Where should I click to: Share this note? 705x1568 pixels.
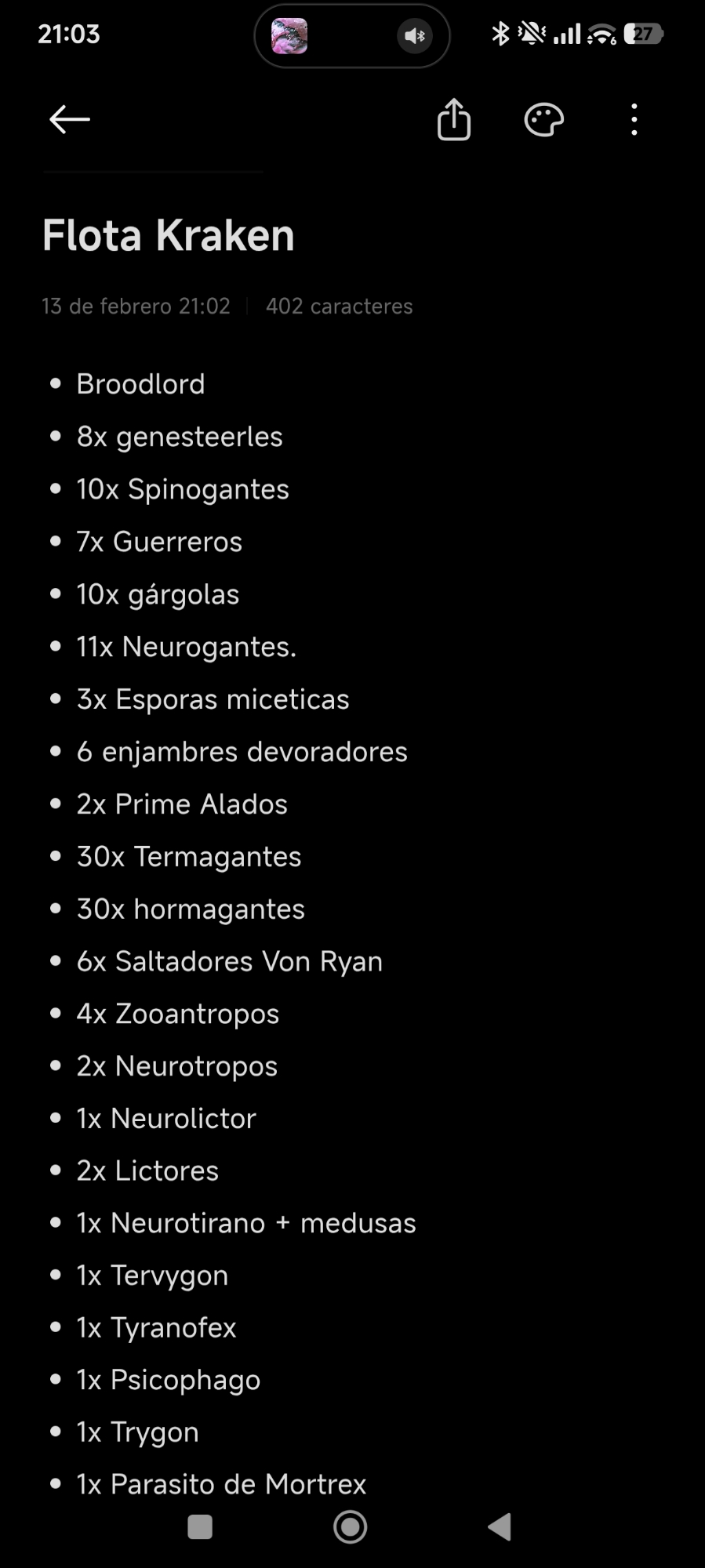[453, 120]
